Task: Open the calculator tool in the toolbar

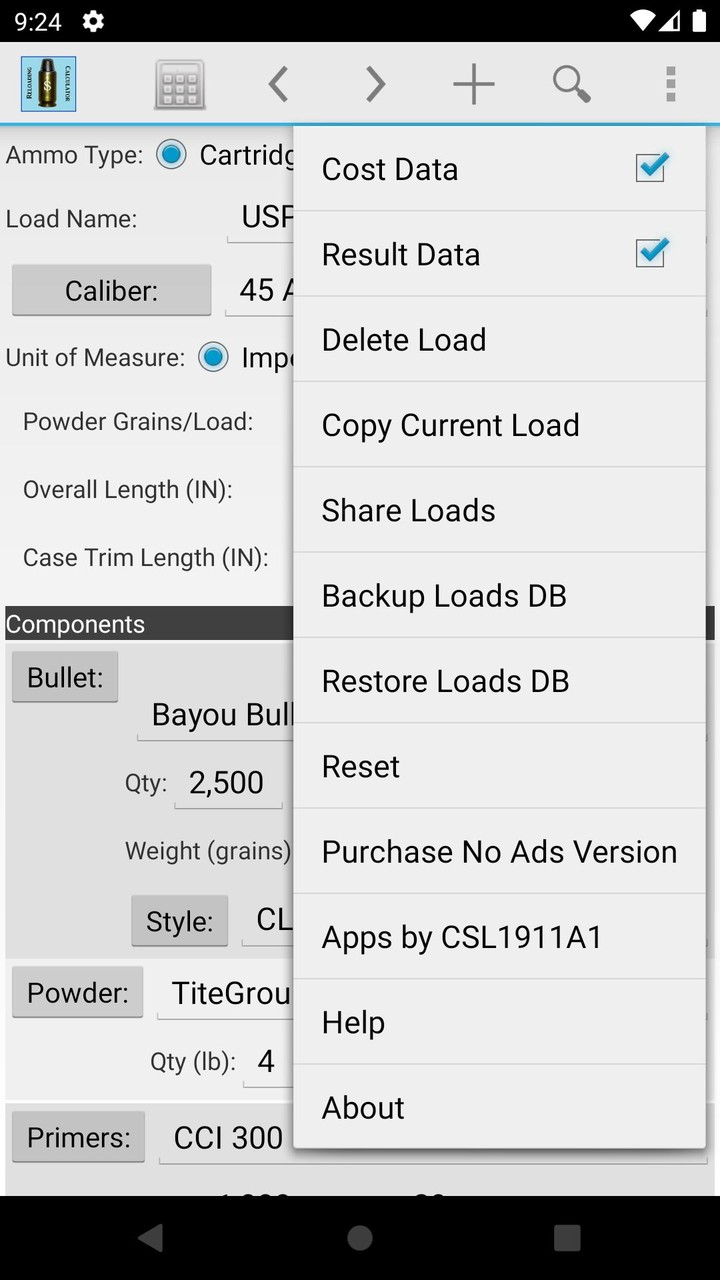Action: 178,84
